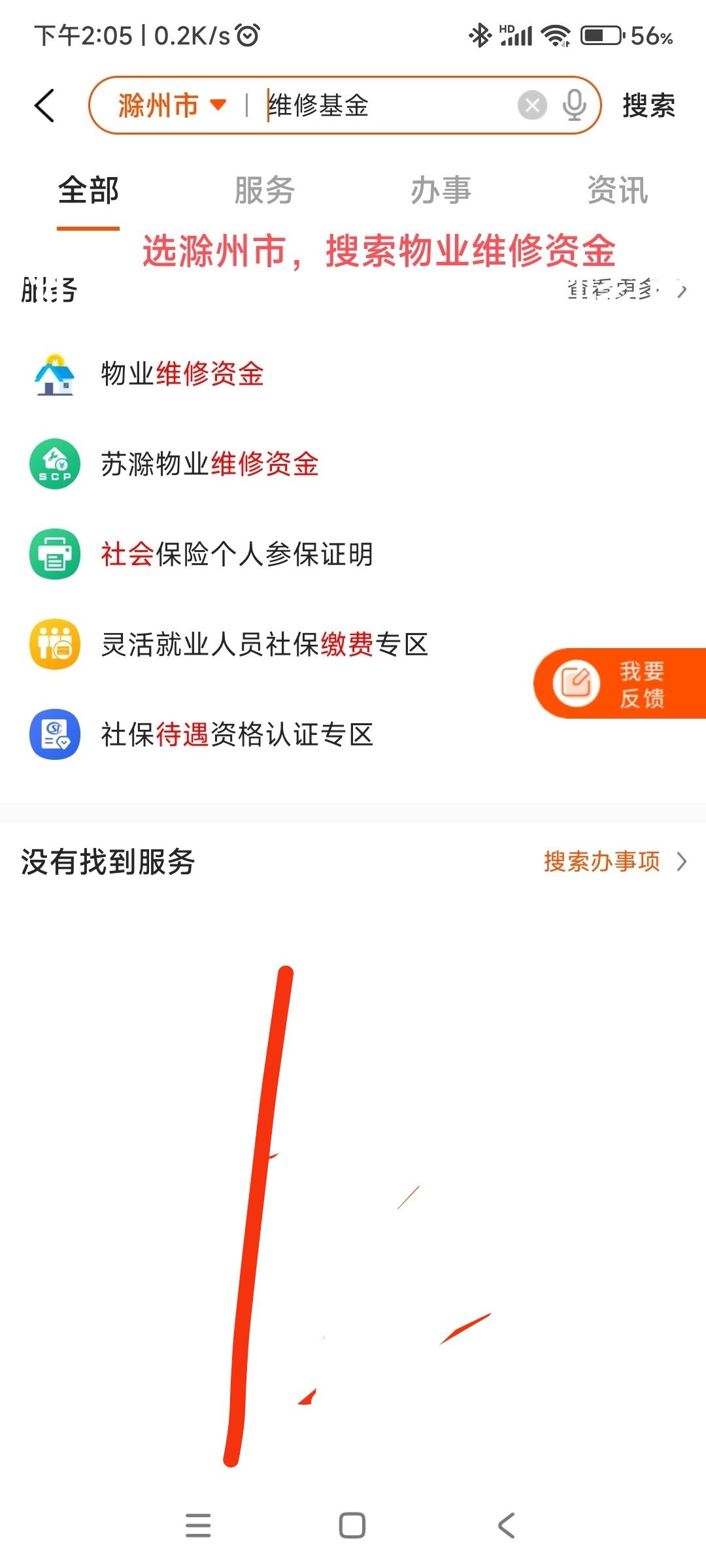Switch to the 服务 tab
The width and height of the screenshot is (706, 1568).
pyautogui.click(x=264, y=191)
